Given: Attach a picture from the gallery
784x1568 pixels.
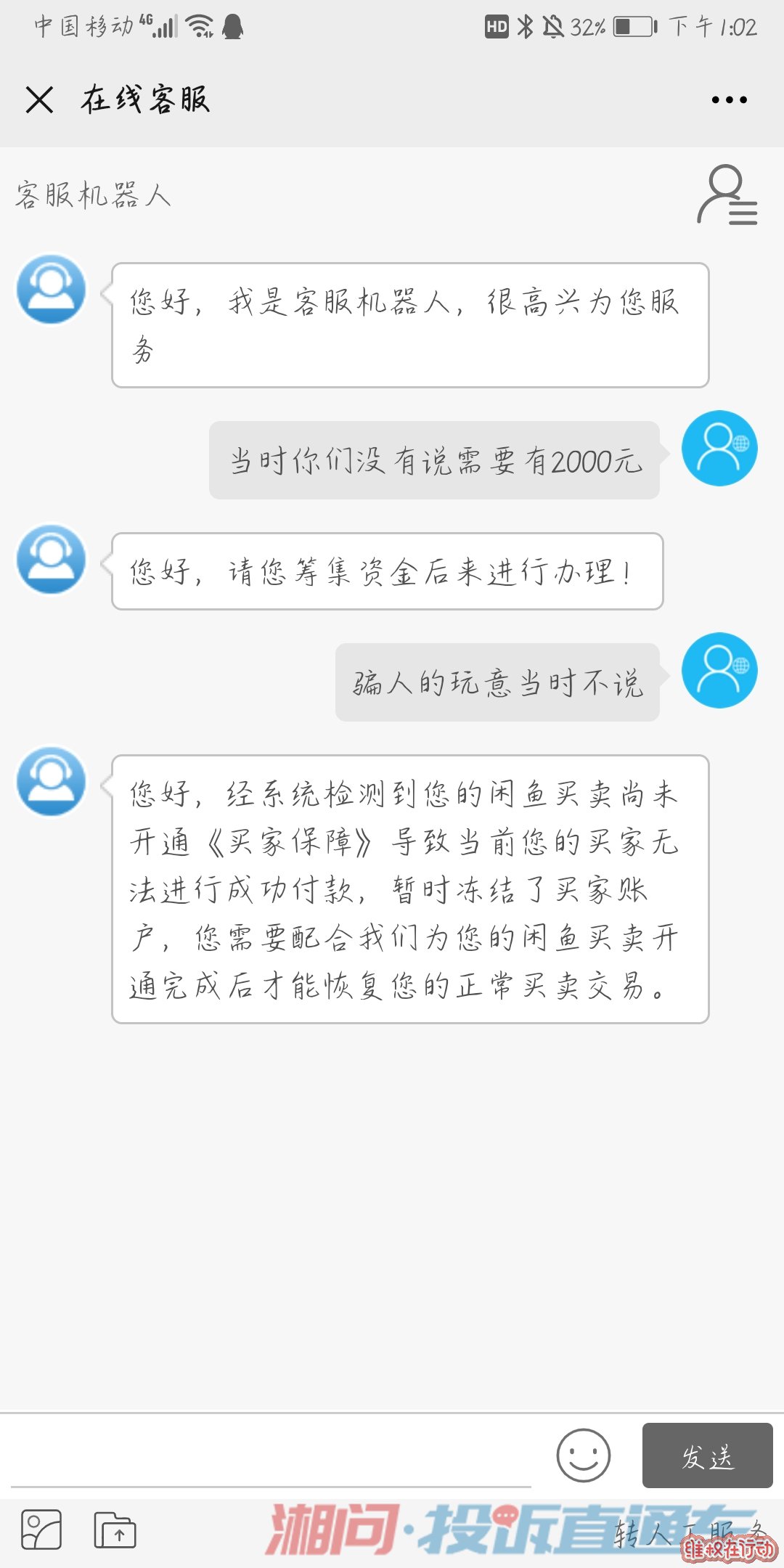Looking at the screenshot, I should (41, 1530).
